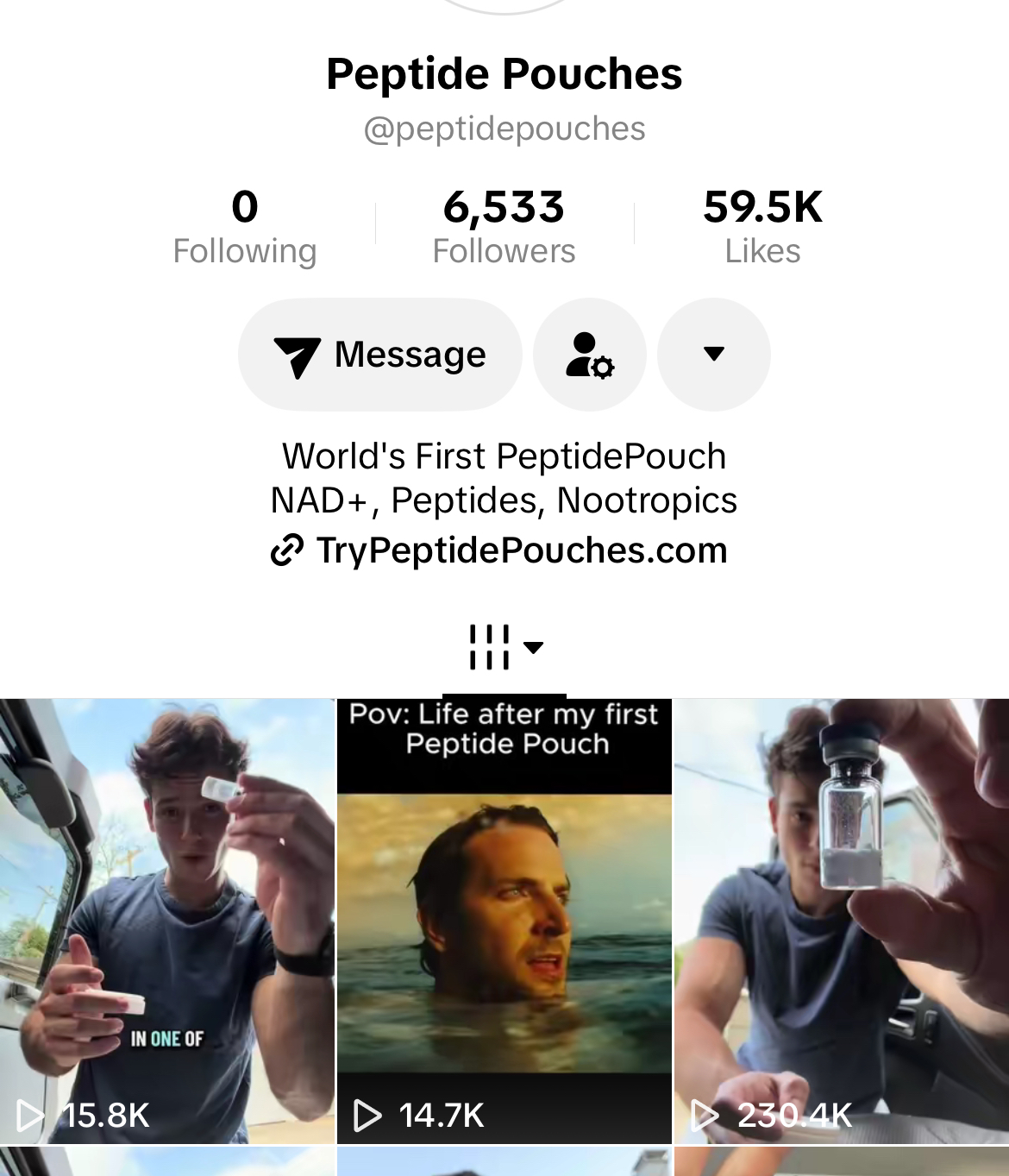Send a message to Peptide Pouches
This screenshot has height=1176, width=1009.
(380, 355)
